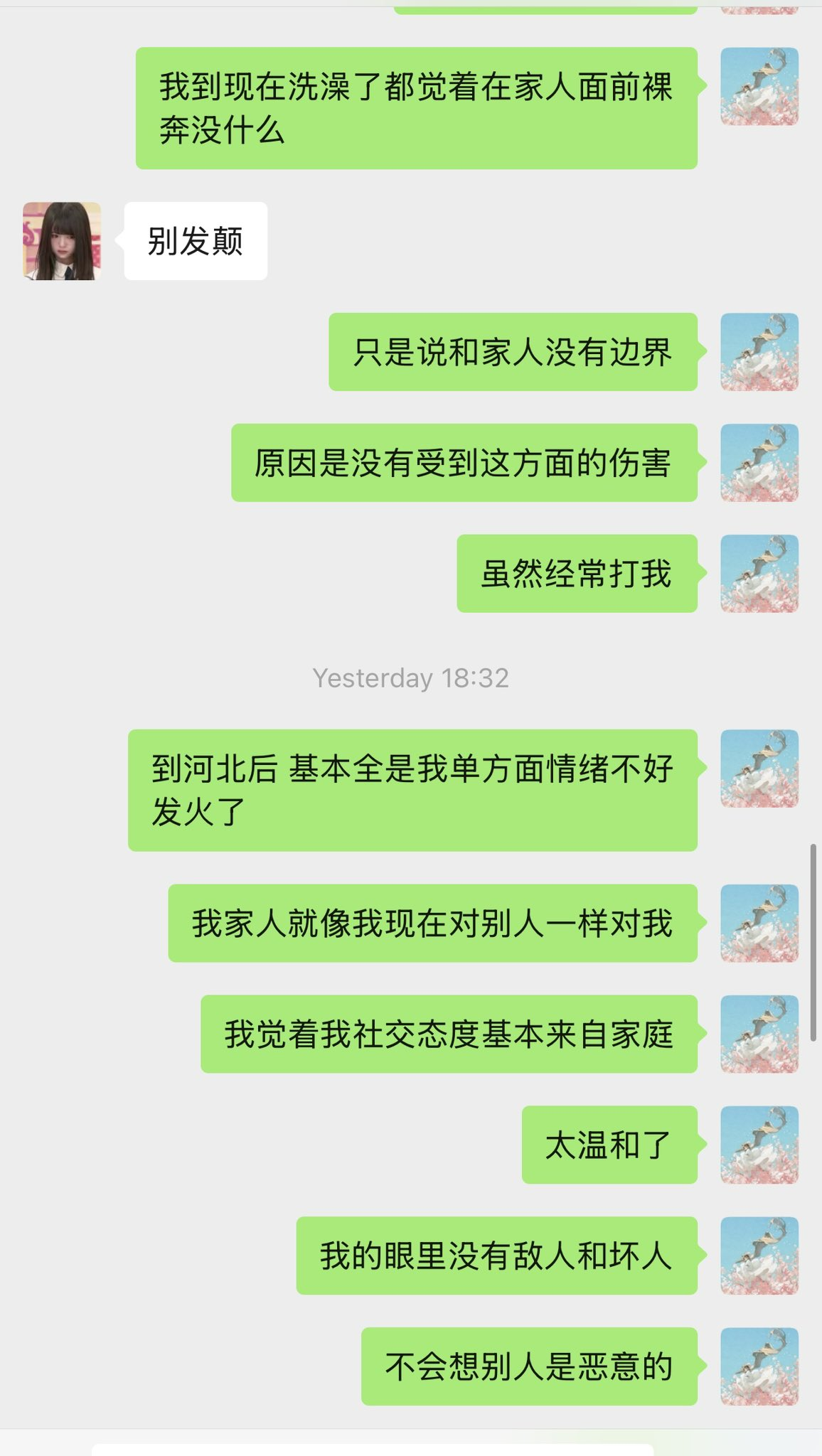Screen dimensions: 822x1456
Task: Tap the avatar beside 只是说和家人没有边界
Action: pos(759,352)
